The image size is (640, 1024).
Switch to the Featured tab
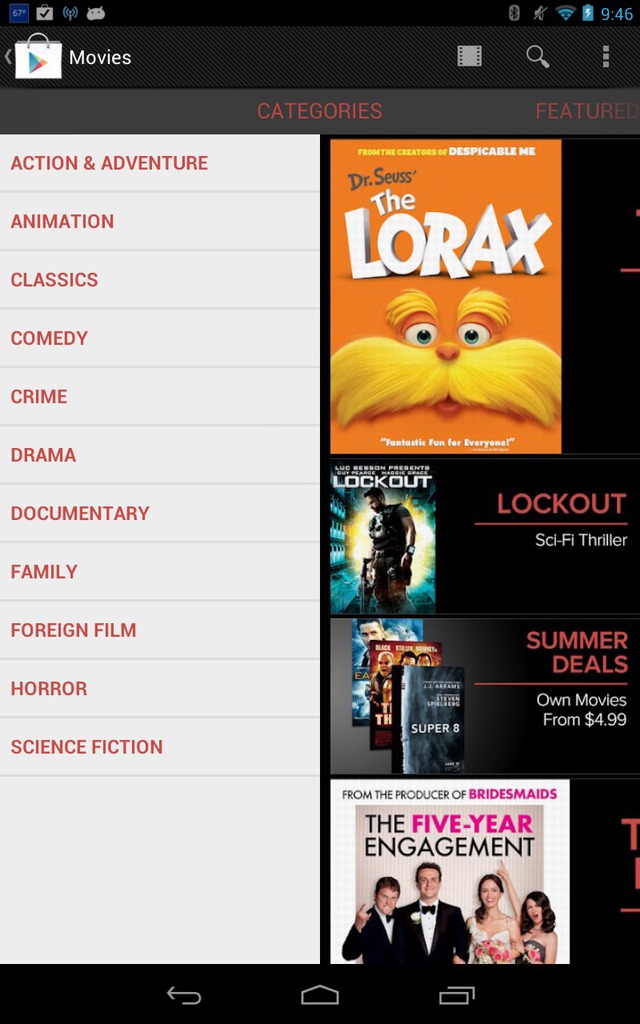(x=586, y=111)
